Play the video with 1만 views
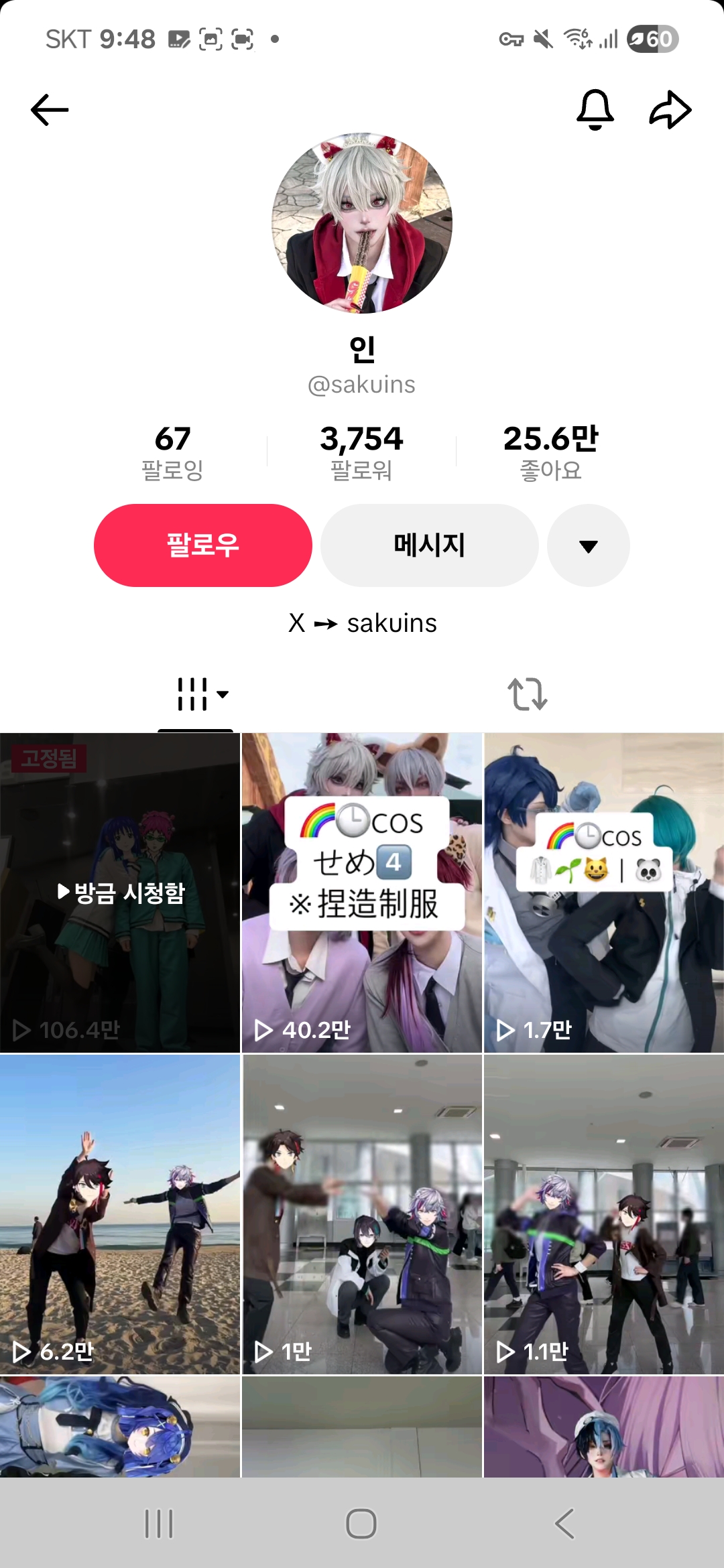724x1568 pixels. click(x=362, y=1214)
